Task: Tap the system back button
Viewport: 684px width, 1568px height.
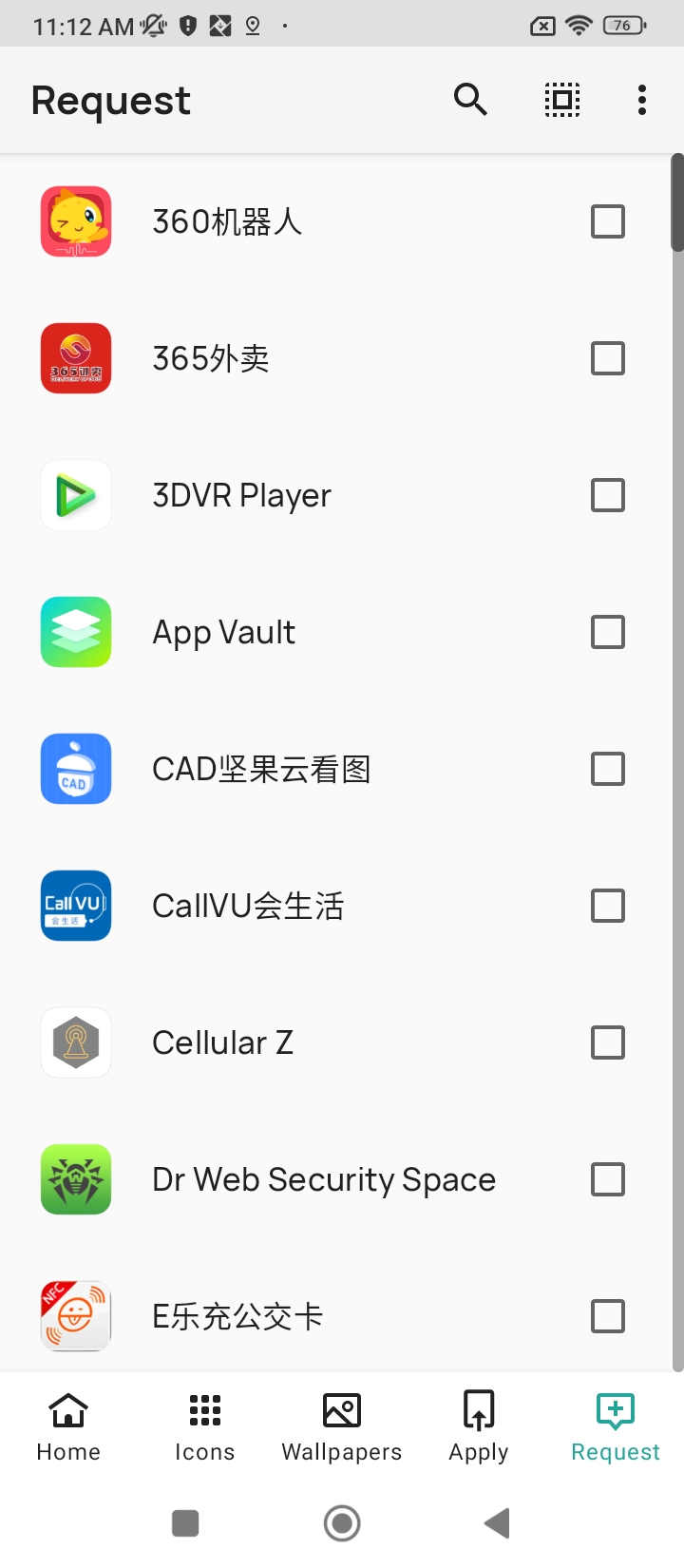Action: click(497, 1523)
